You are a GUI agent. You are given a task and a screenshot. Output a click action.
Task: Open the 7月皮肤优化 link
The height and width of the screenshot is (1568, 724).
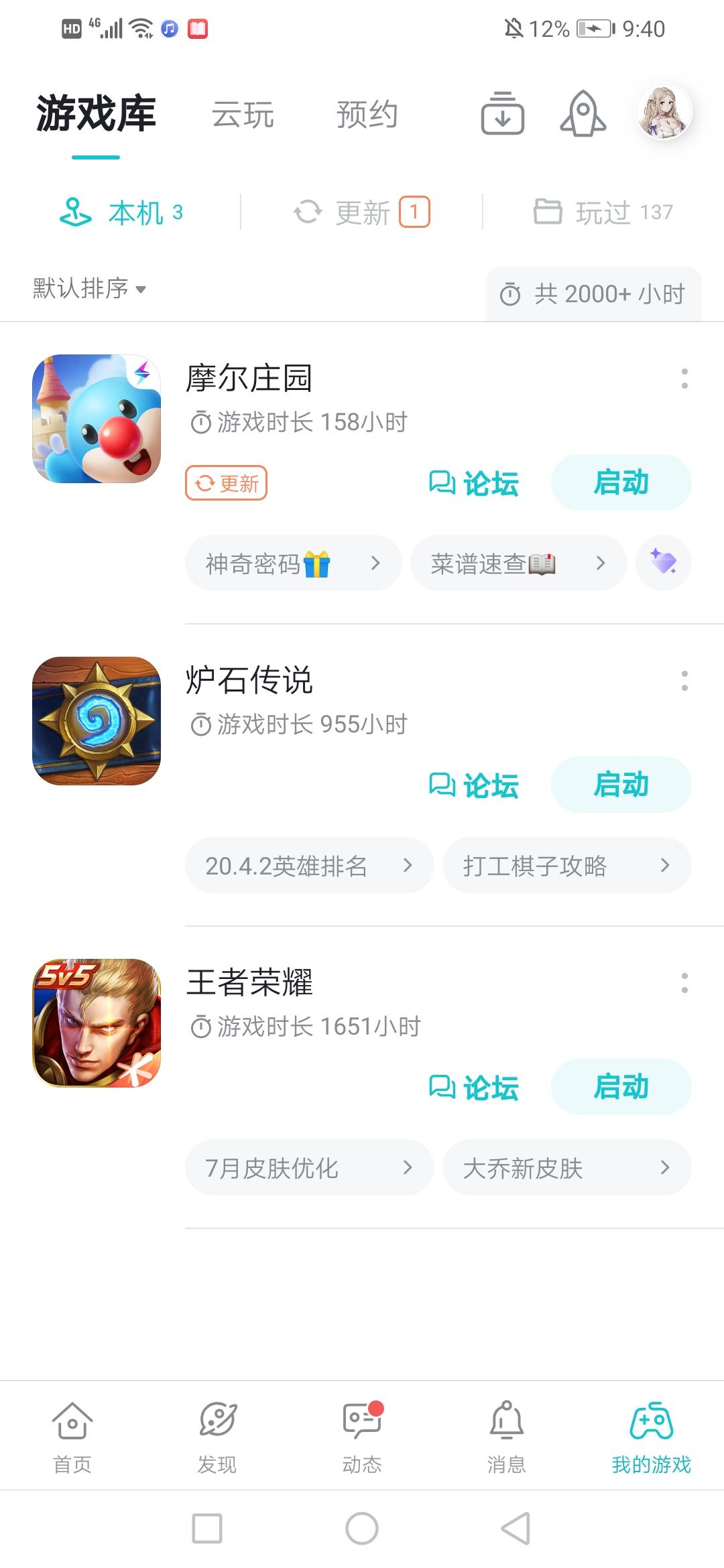[308, 1168]
